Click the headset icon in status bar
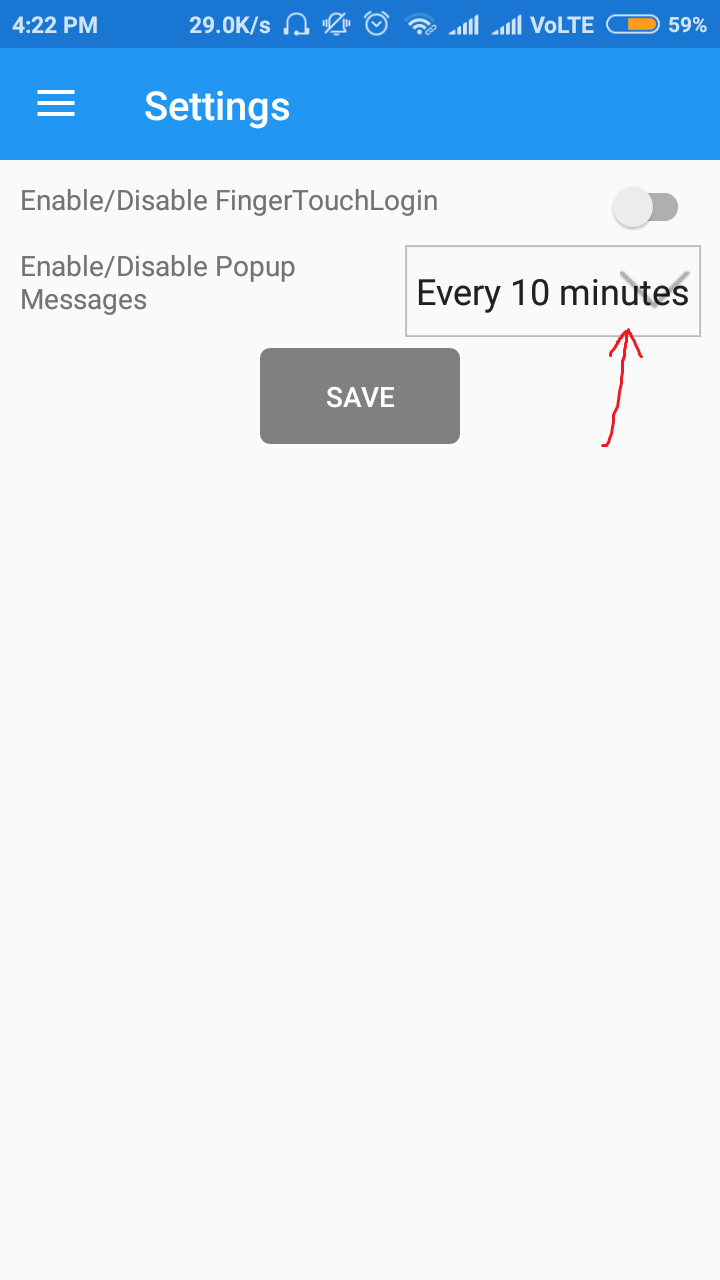Image resolution: width=720 pixels, height=1280 pixels. (x=295, y=24)
